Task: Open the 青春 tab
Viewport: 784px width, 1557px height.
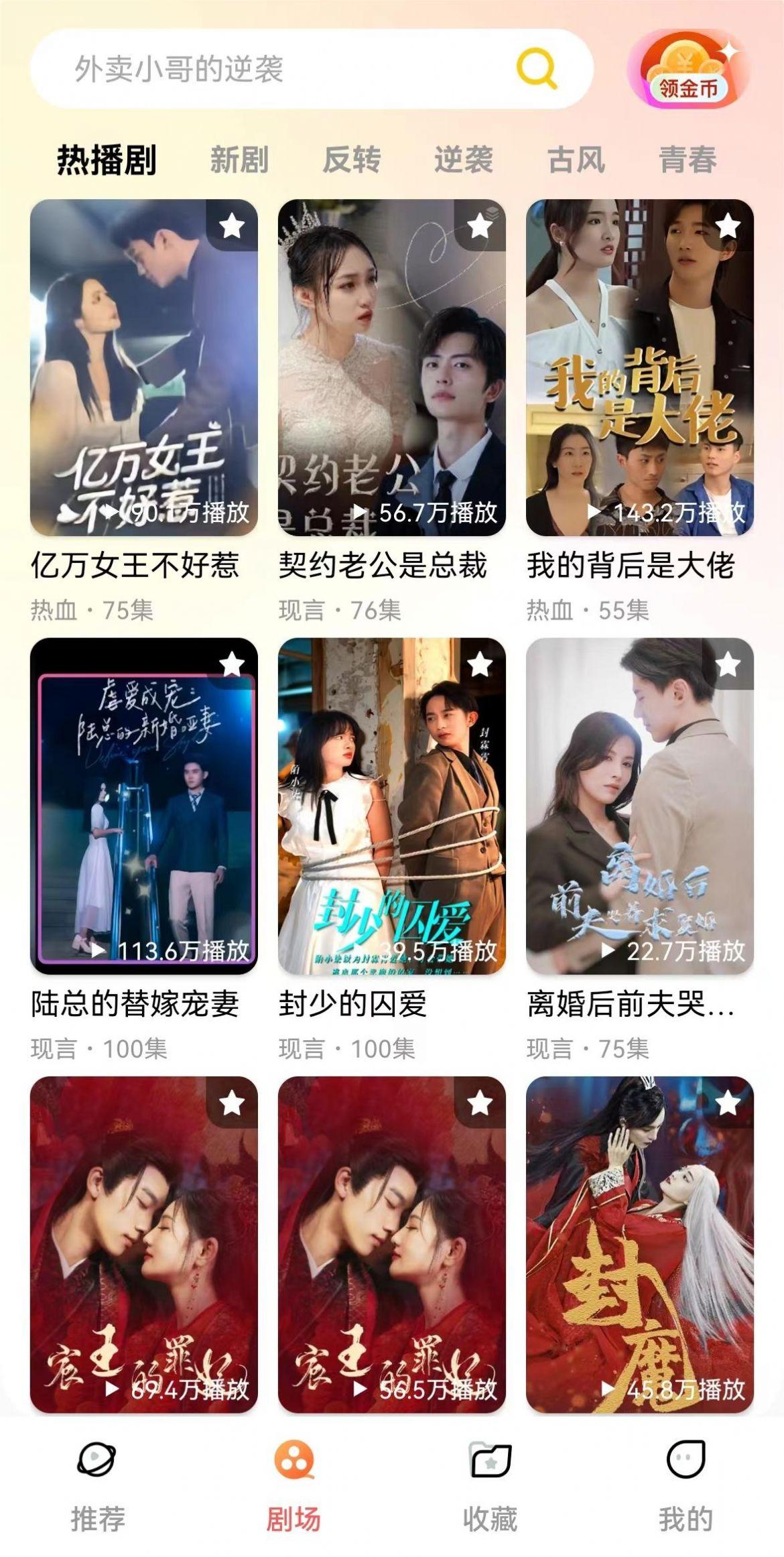Action: (x=688, y=160)
